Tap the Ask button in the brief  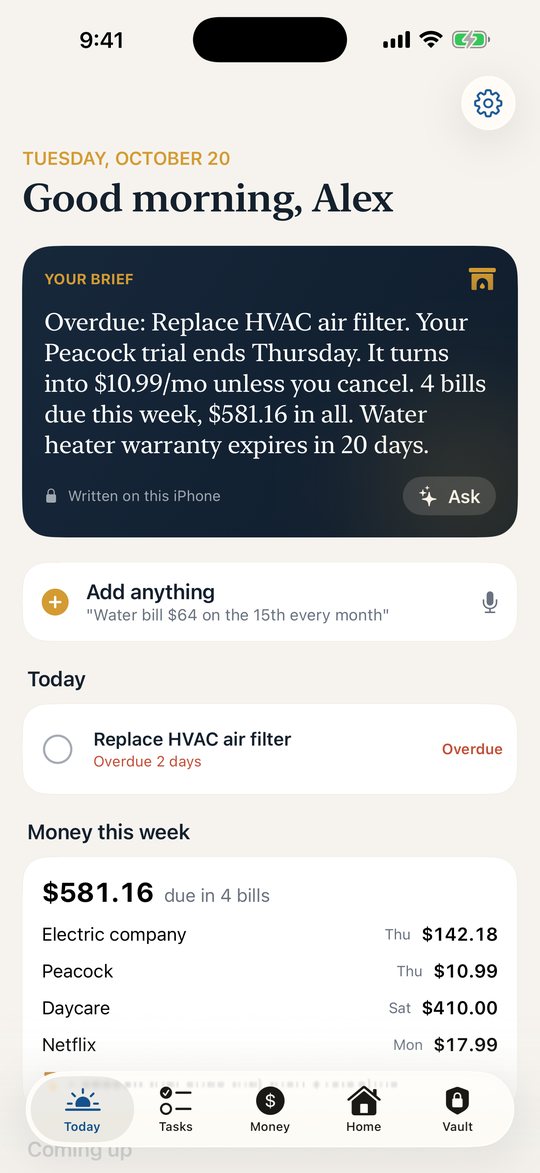[449, 496]
